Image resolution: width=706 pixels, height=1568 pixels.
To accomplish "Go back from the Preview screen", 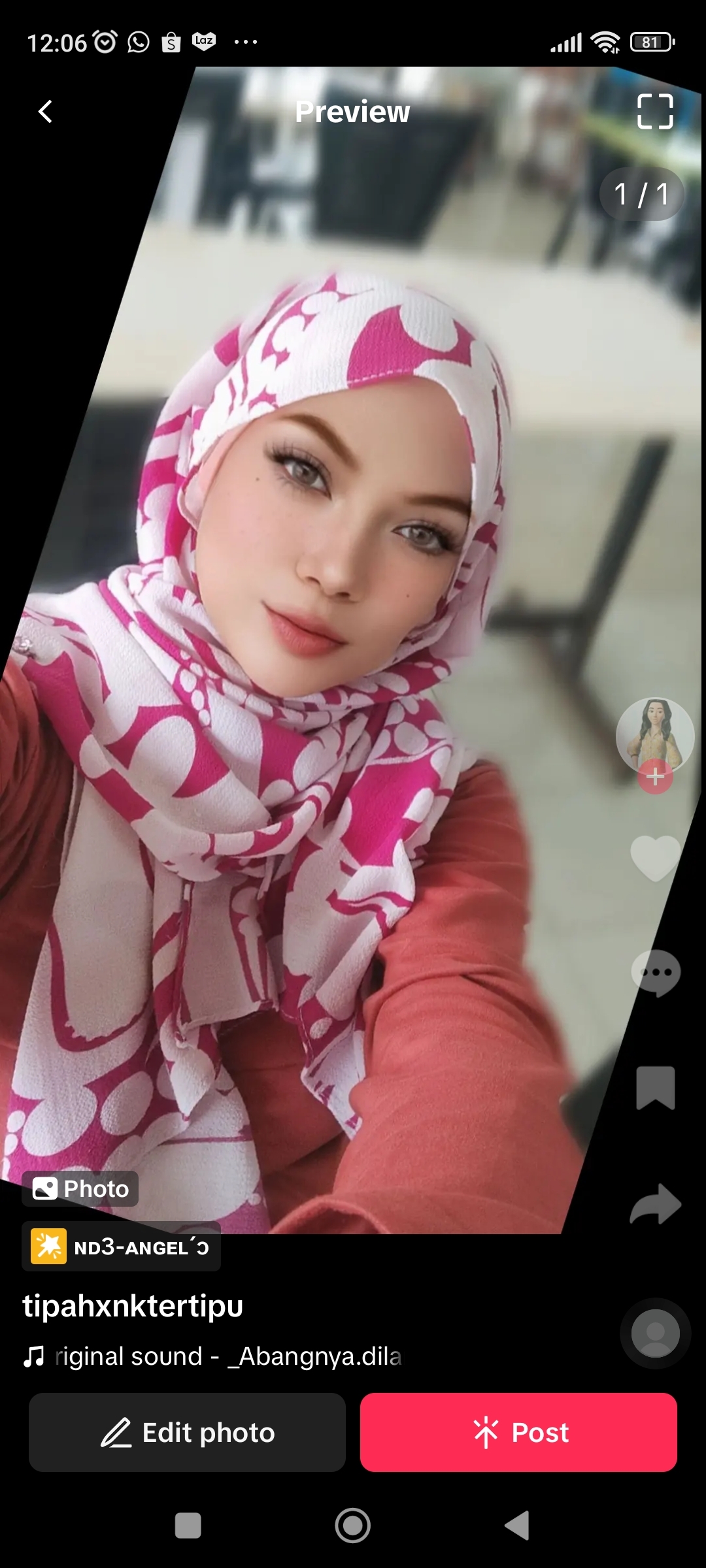I will pyautogui.click(x=45, y=112).
